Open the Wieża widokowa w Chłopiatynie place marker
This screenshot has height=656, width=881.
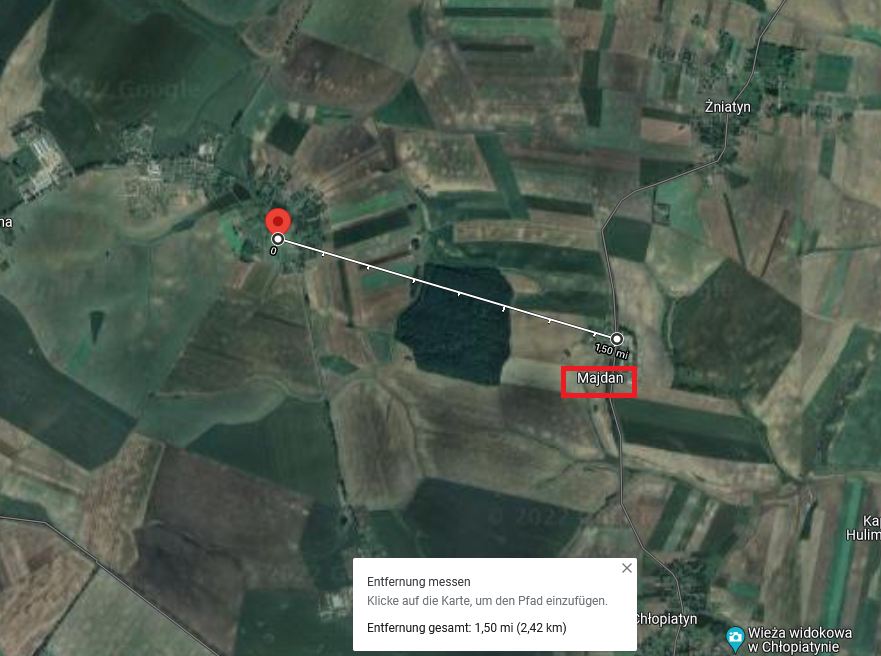pyautogui.click(x=735, y=636)
